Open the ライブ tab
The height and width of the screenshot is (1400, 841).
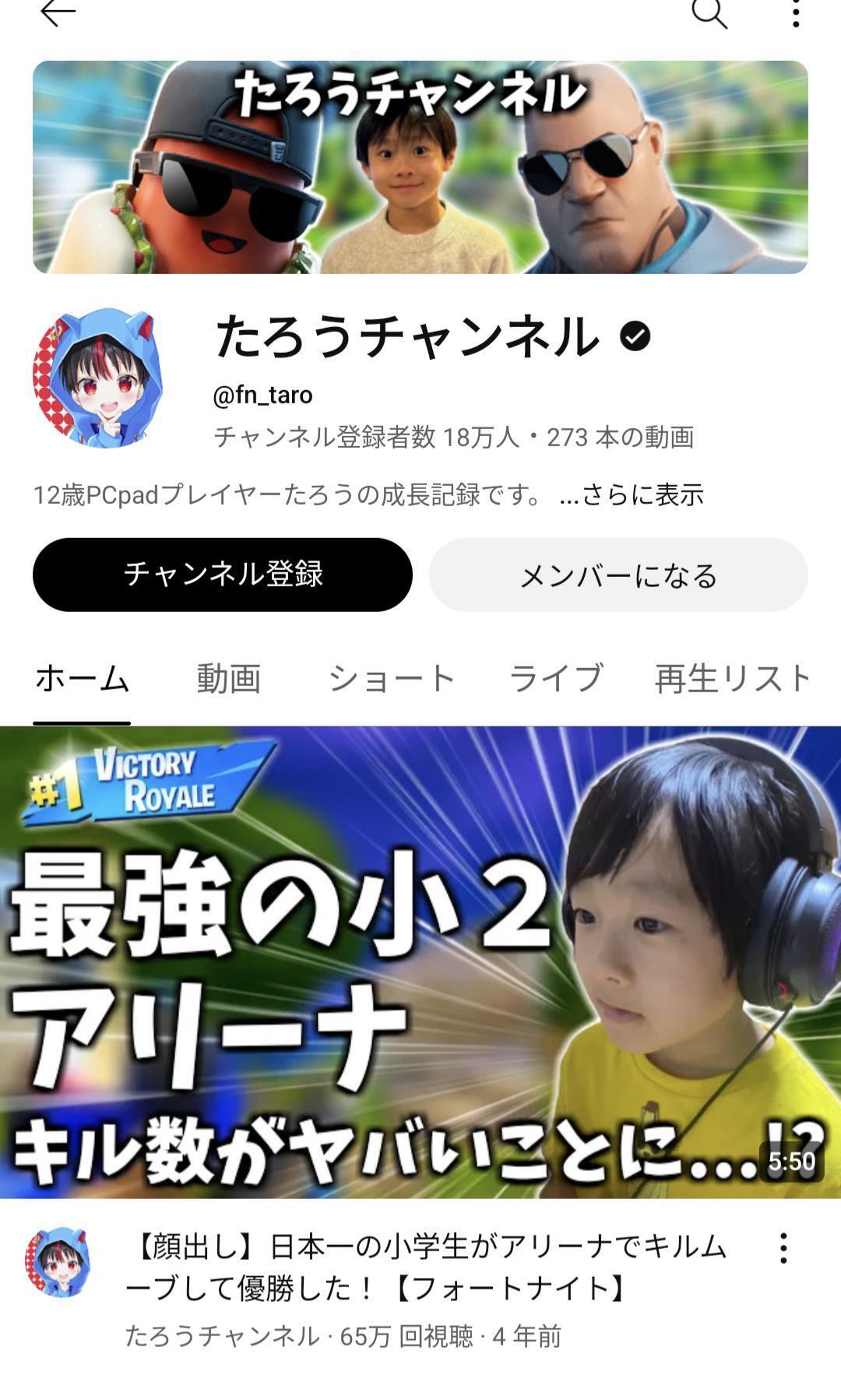(556, 679)
